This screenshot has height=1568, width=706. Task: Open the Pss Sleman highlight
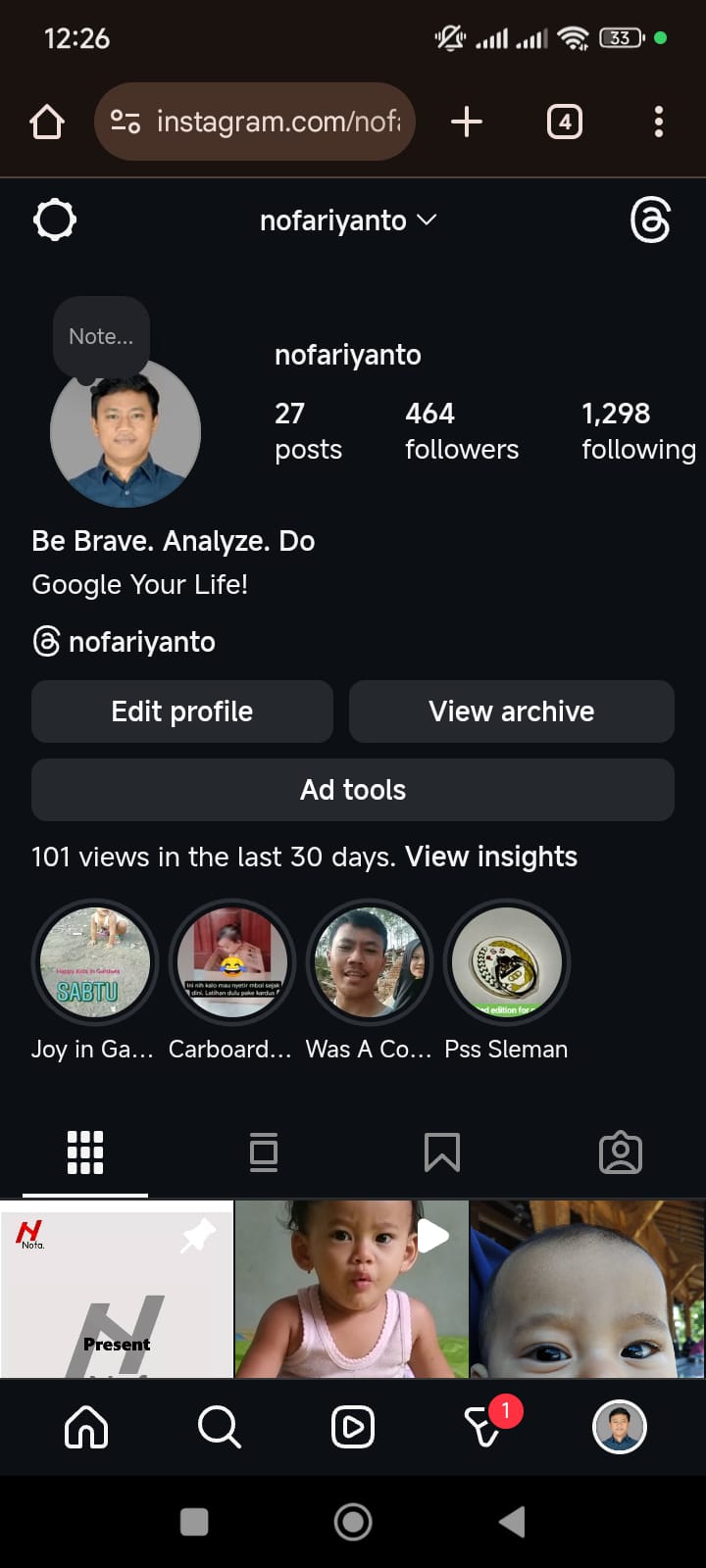[506, 962]
